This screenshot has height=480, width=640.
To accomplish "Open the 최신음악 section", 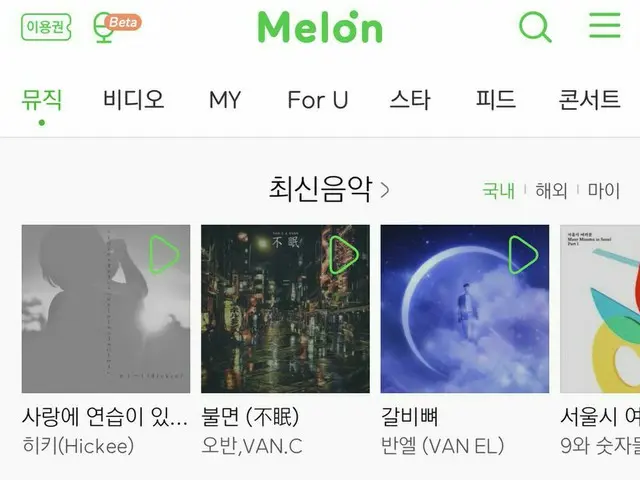I will click(x=330, y=188).
